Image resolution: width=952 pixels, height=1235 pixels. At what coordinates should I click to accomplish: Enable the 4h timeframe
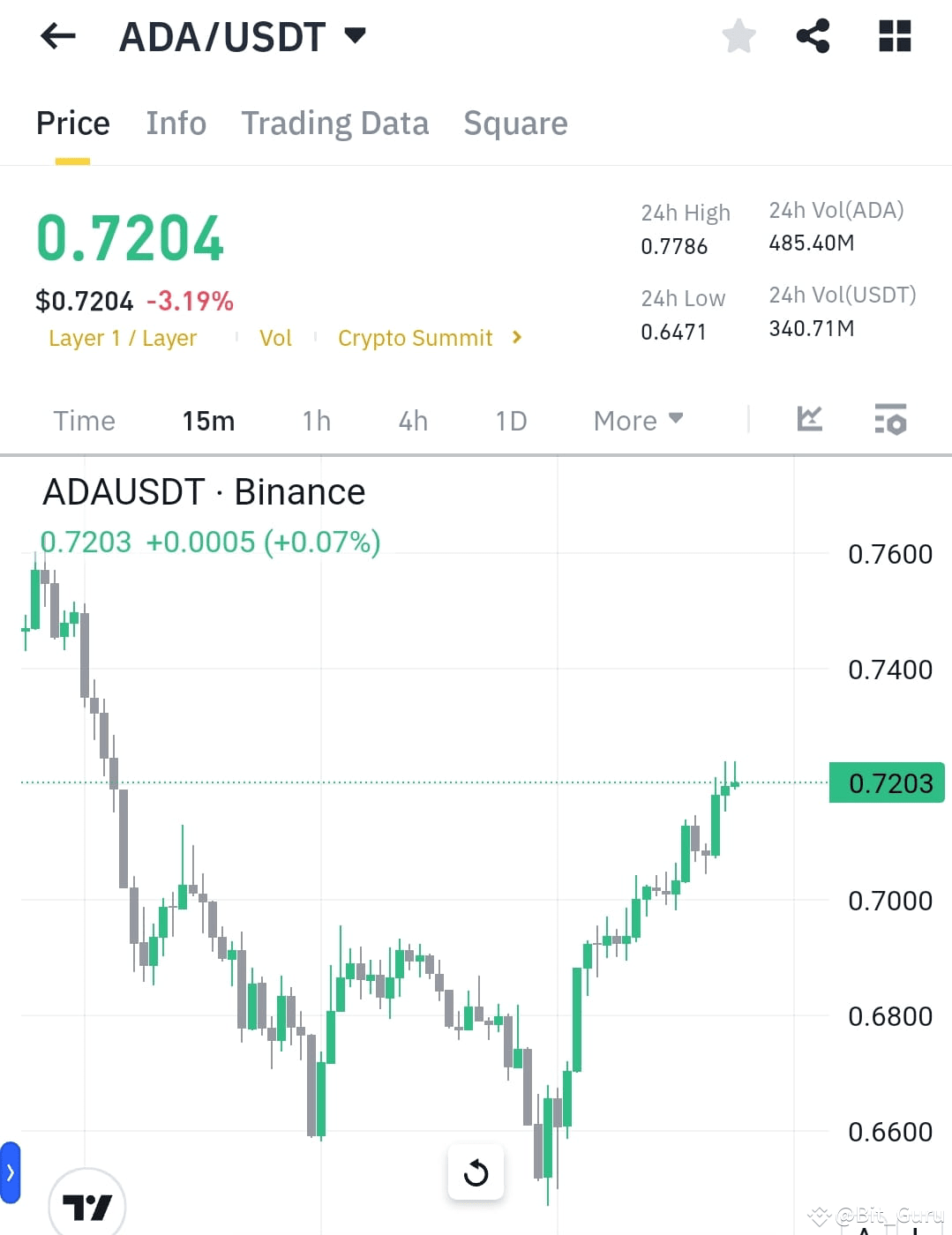pyautogui.click(x=411, y=421)
